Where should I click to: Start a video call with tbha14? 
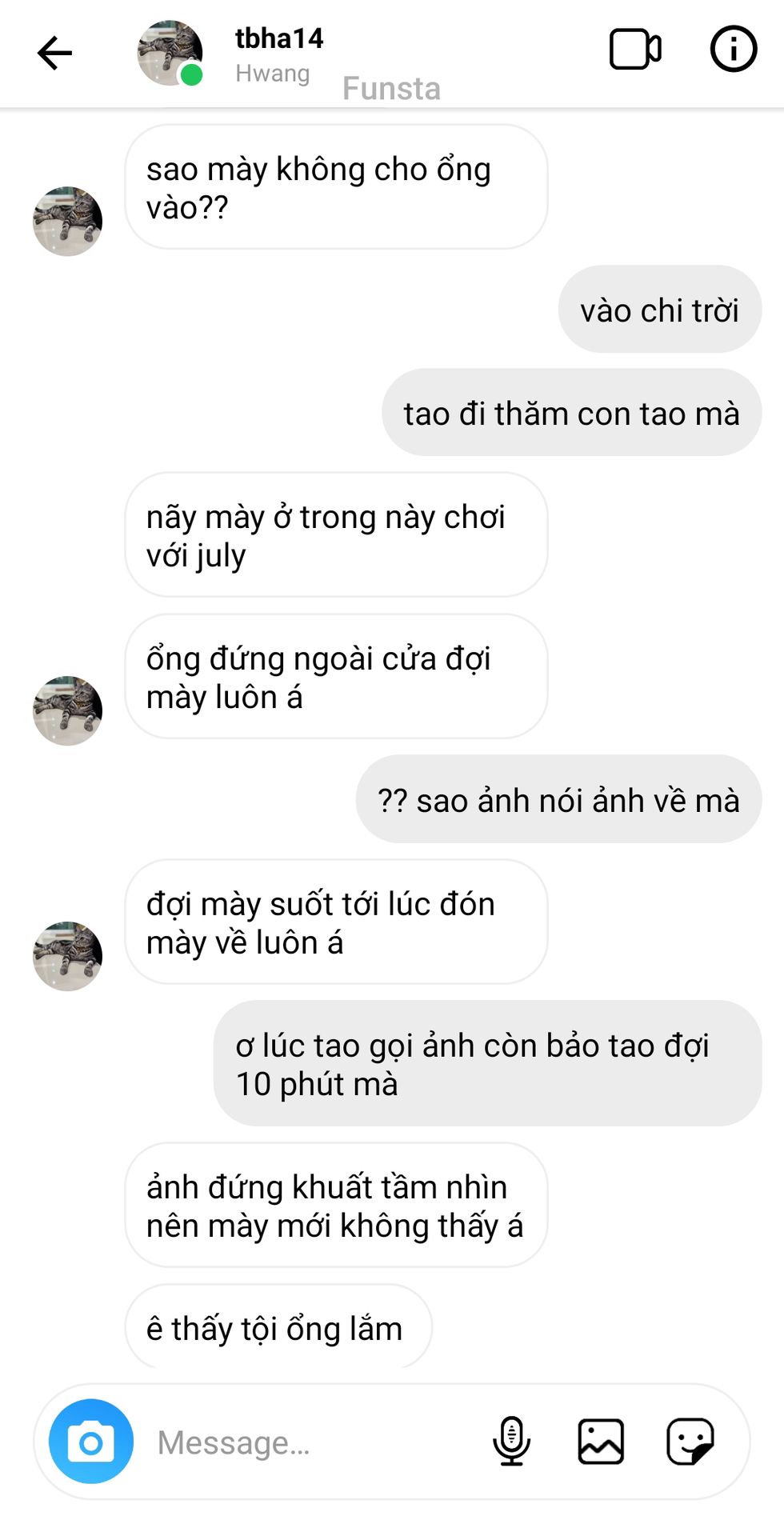(x=635, y=50)
